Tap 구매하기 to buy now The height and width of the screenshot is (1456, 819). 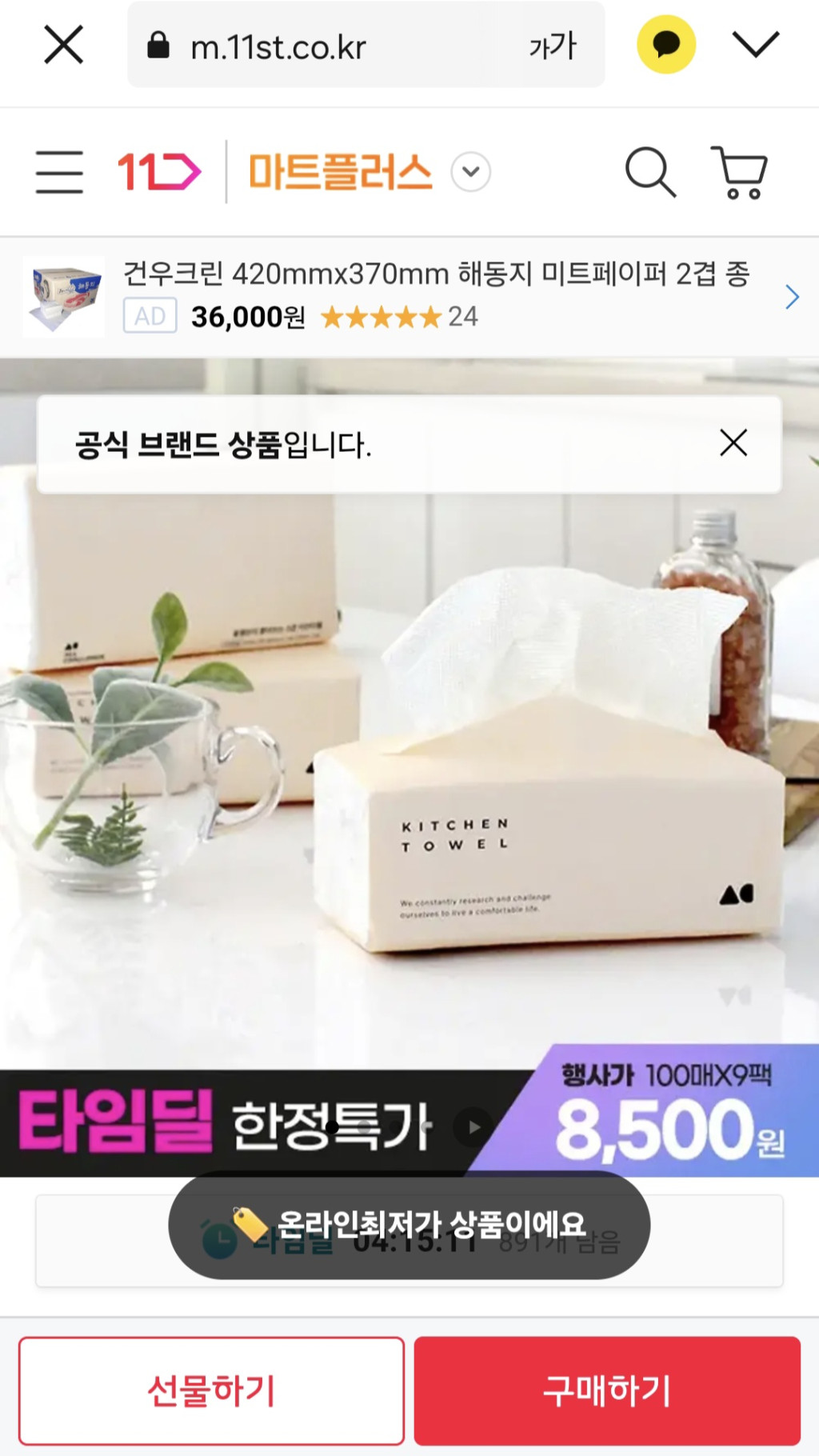[607, 1390]
